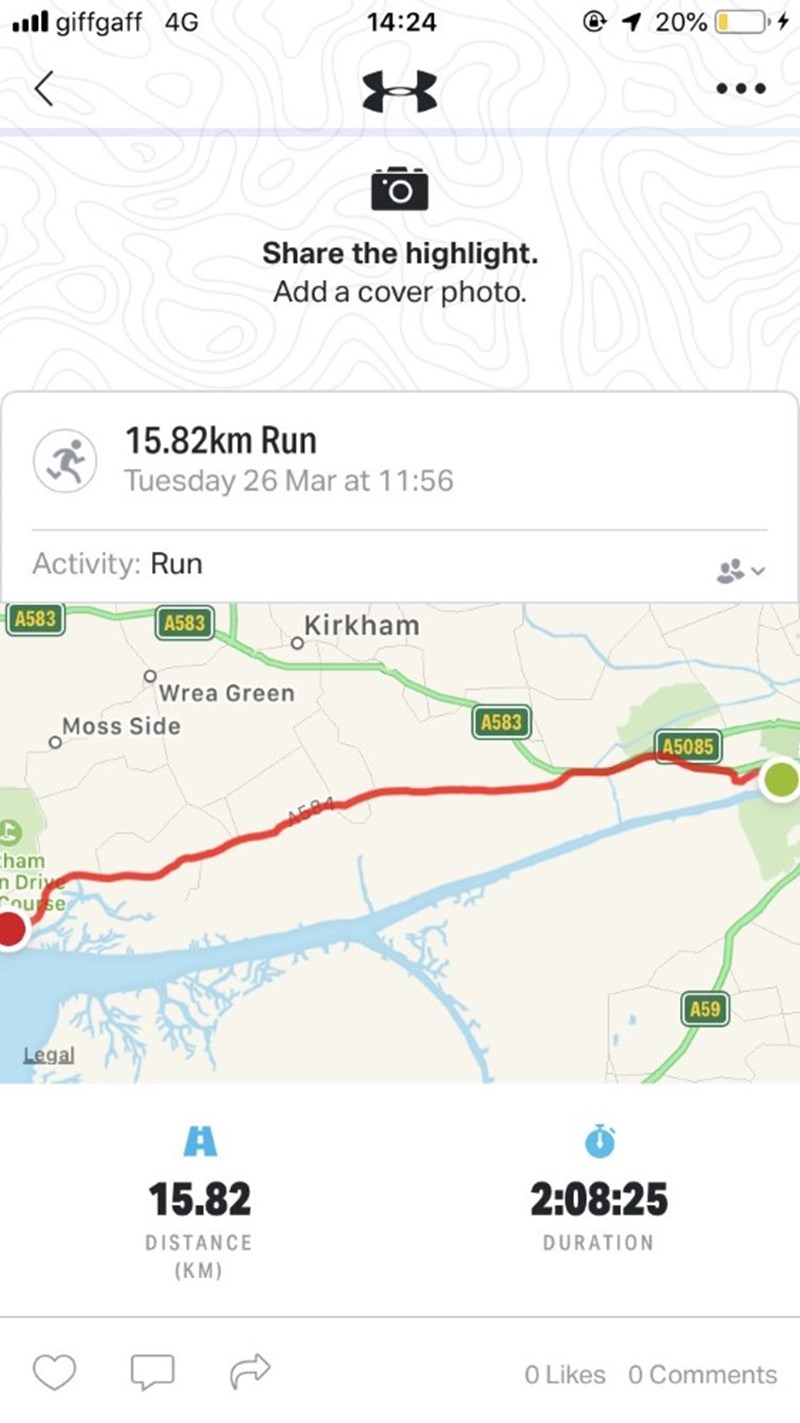Open the three-dot overflow menu
The image size is (800, 1423).
point(742,89)
